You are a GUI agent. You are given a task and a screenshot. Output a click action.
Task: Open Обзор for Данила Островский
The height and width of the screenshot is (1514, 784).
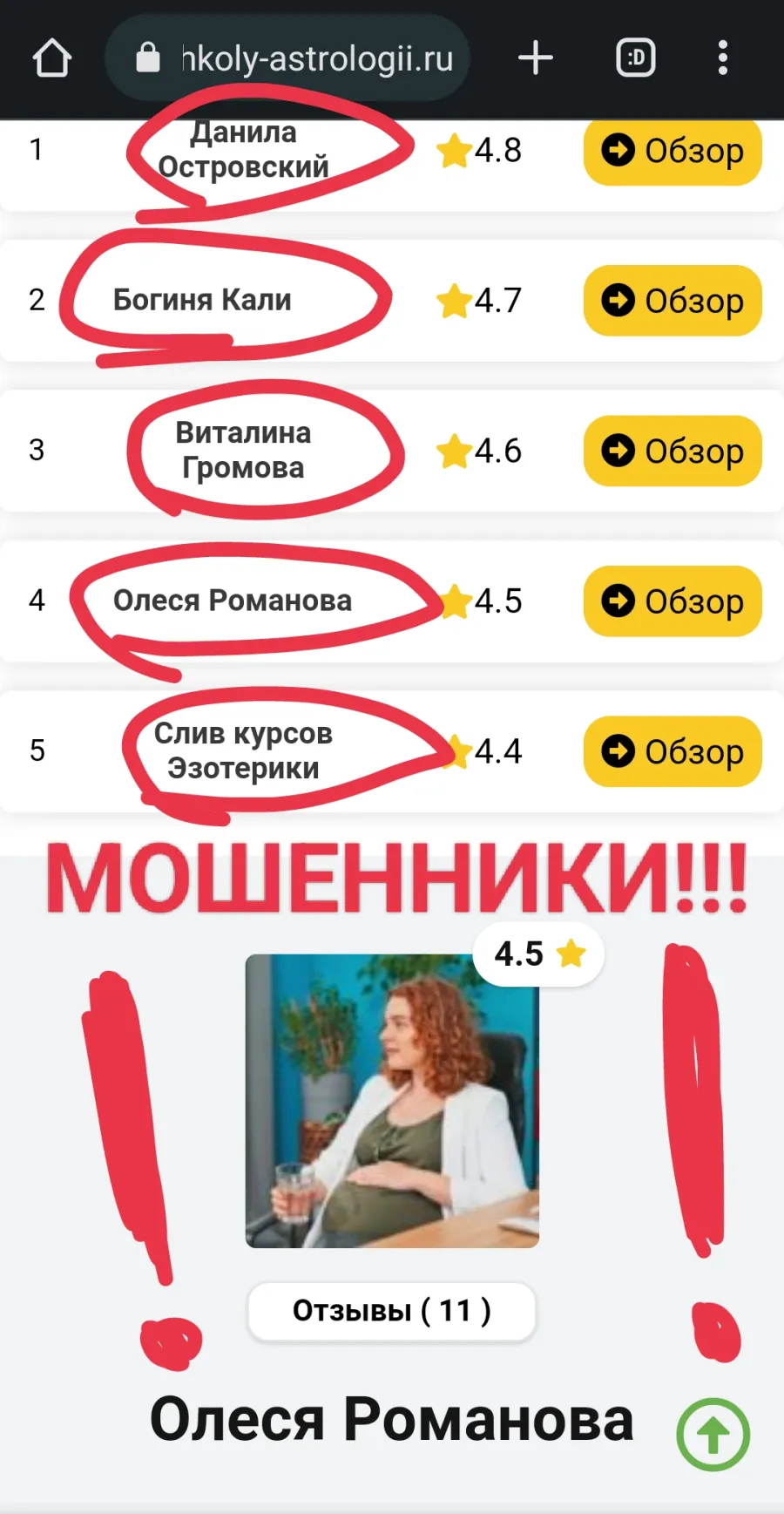[672, 152]
